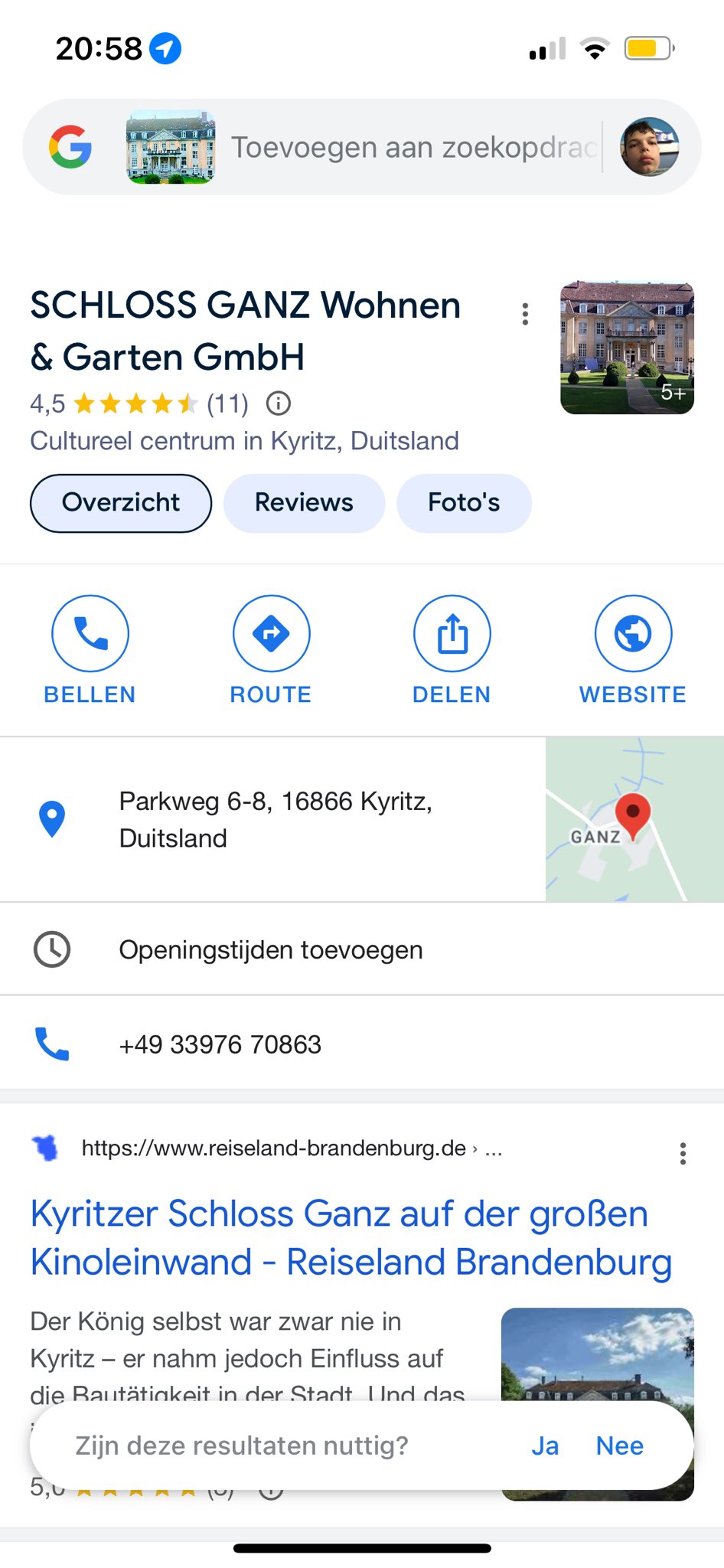
Task: Call the place via Bellen
Action: 90,648
